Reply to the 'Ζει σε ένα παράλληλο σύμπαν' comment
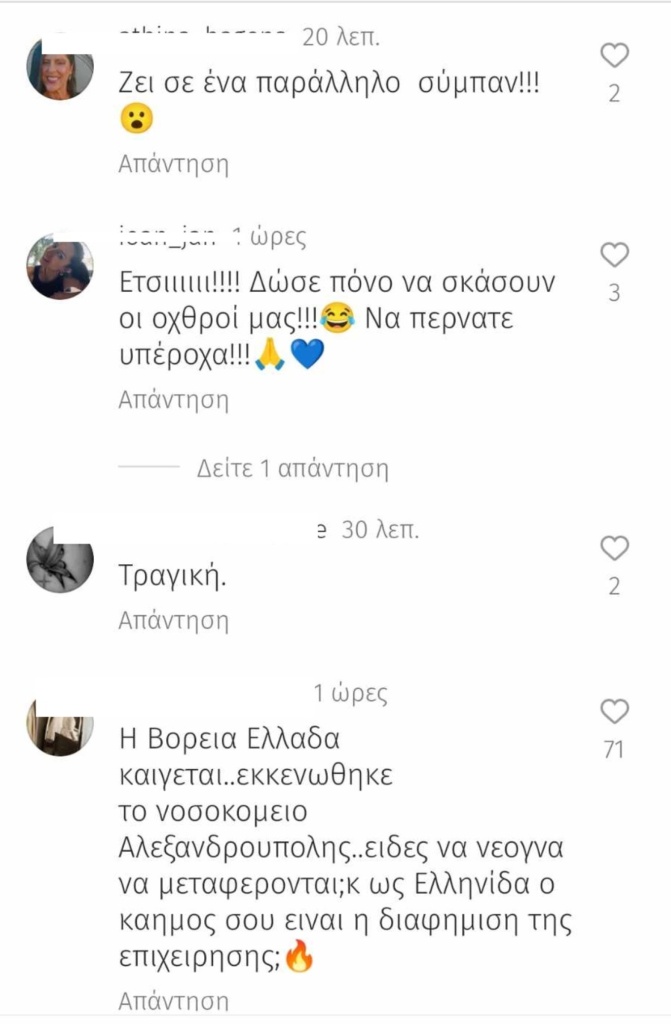Image resolution: width=671 pixels, height=1024 pixels. pyautogui.click(x=173, y=164)
